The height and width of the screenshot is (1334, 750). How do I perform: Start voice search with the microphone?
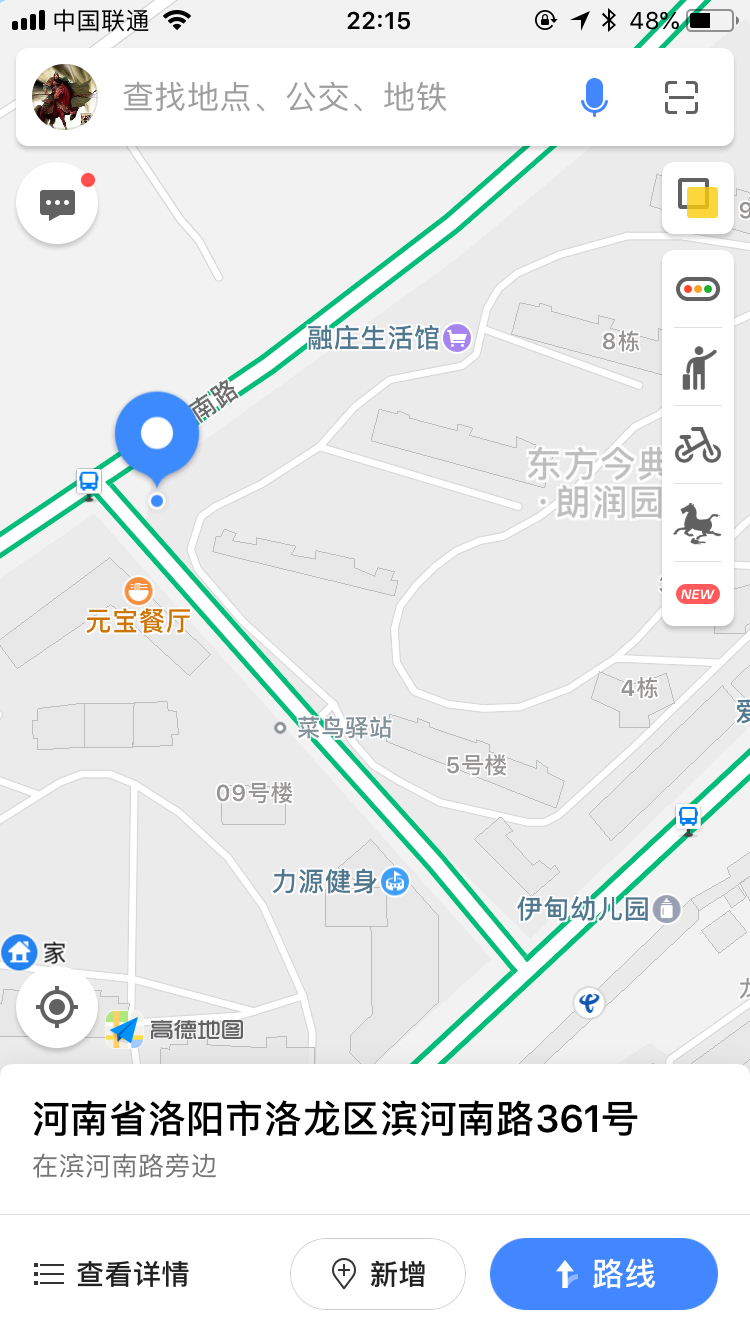tap(594, 97)
